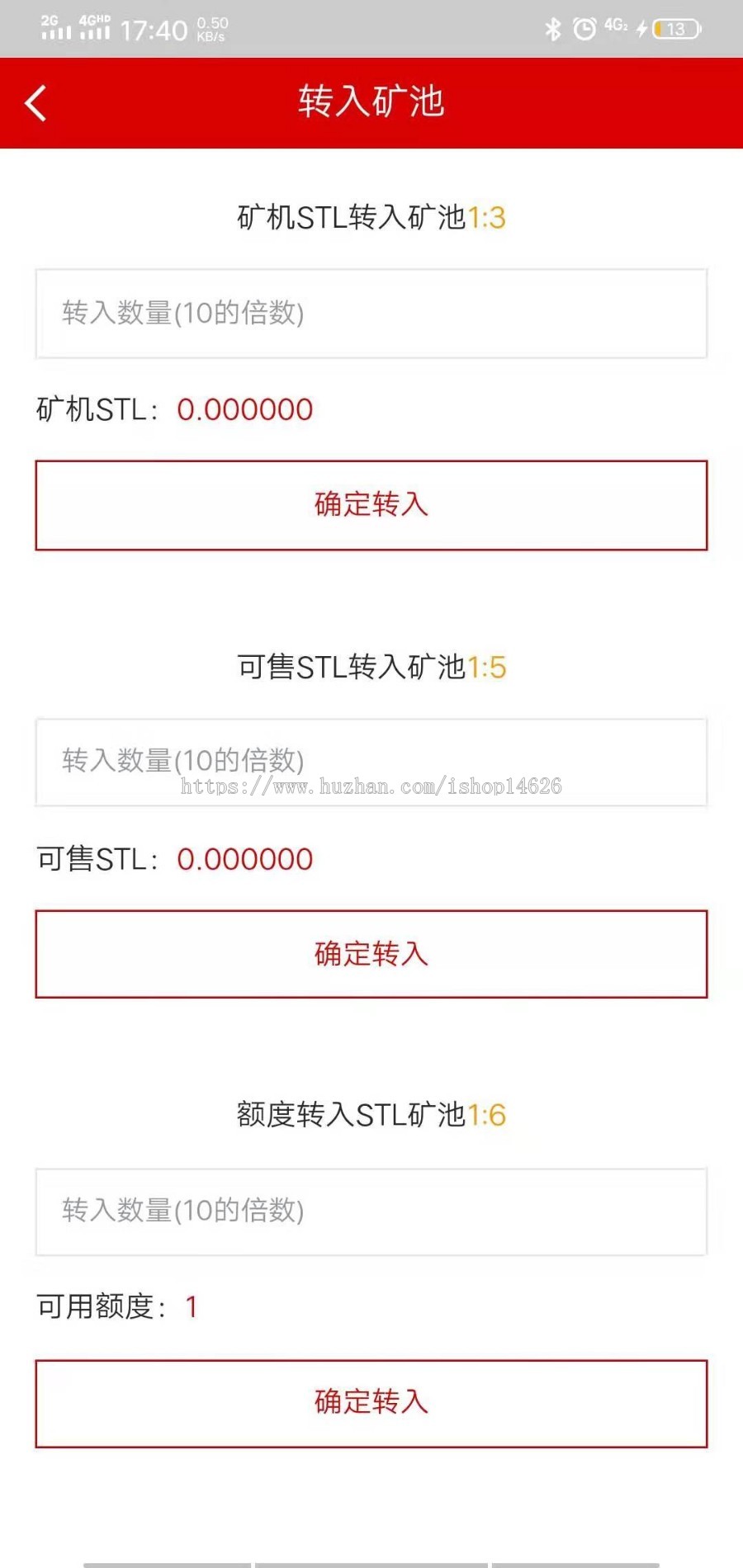
Task: Tap the 可售STL balance value
Action: (244, 859)
